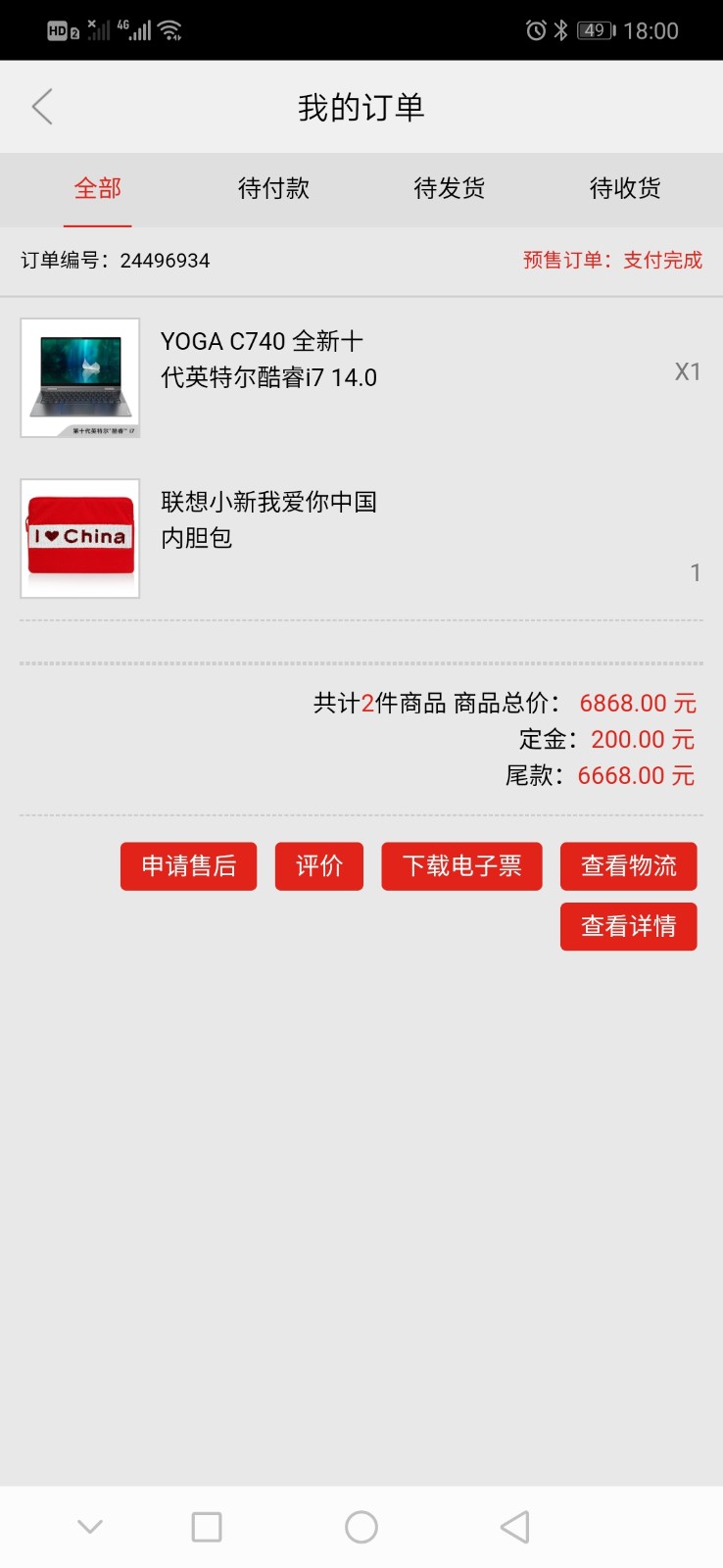Tap the system home button

pos(361,1527)
